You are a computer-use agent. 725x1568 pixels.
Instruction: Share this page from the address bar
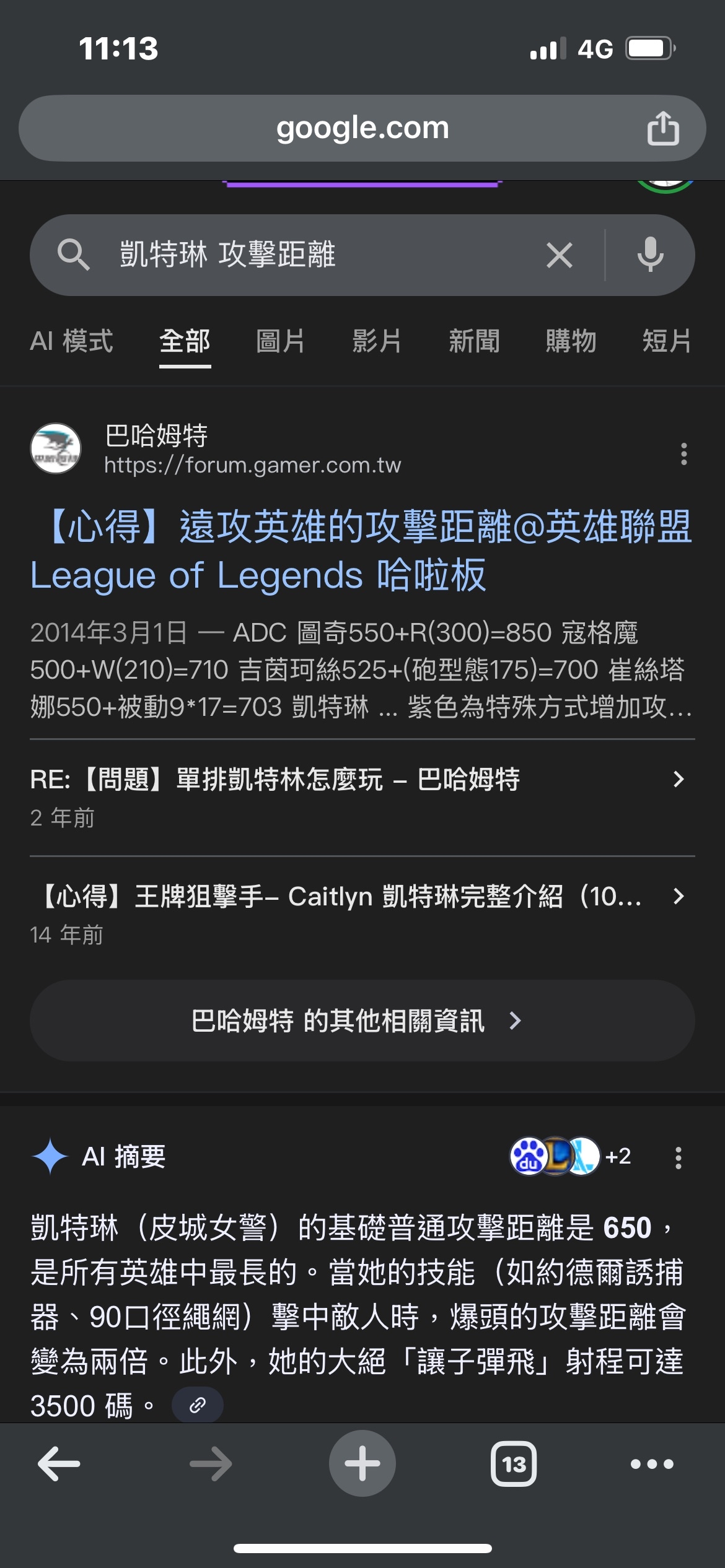pos(662,128)
